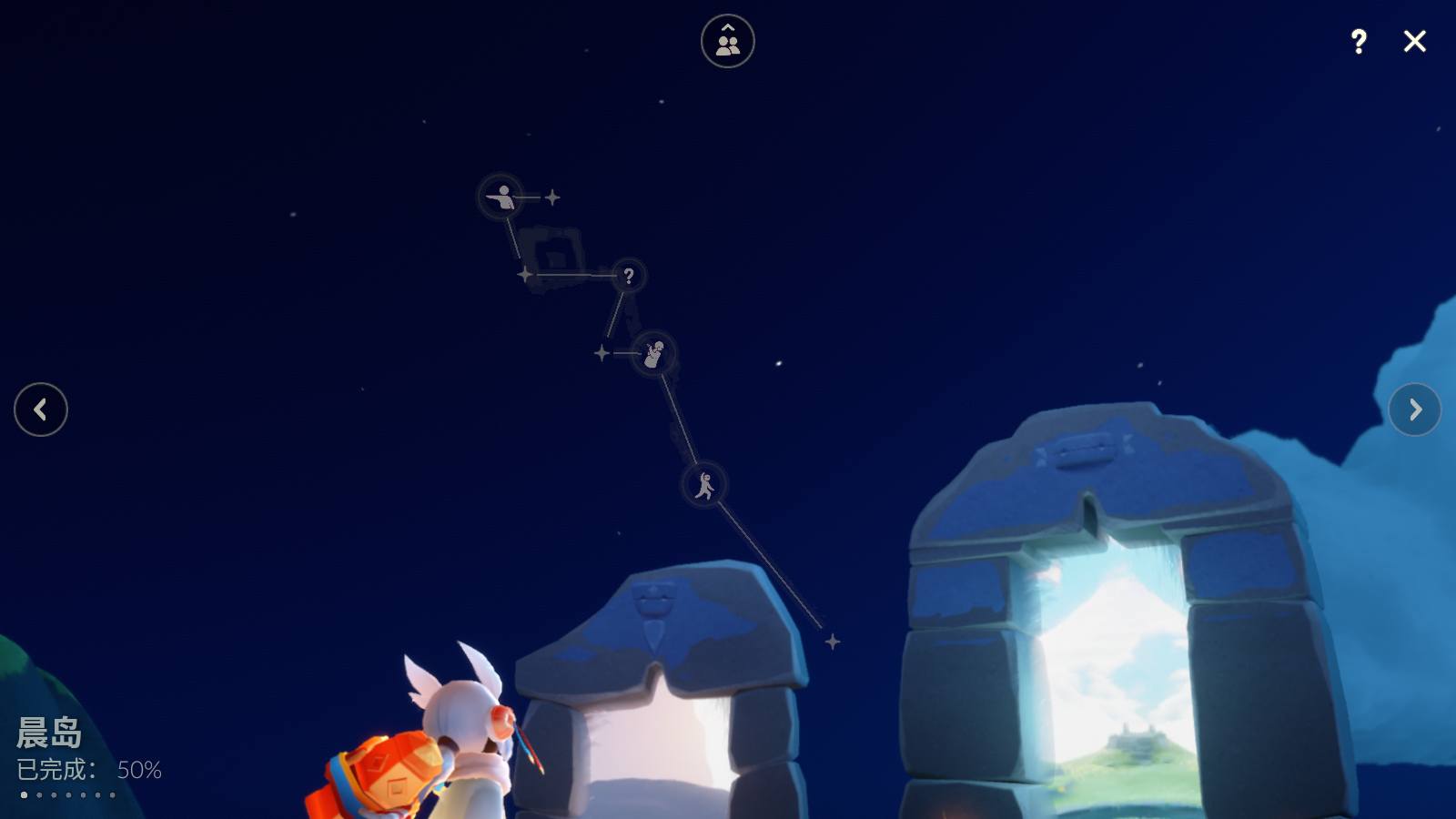This screenshot has height=819, width=1456.
Task: Open the help question mark
Action: [x=1359, y=41]
